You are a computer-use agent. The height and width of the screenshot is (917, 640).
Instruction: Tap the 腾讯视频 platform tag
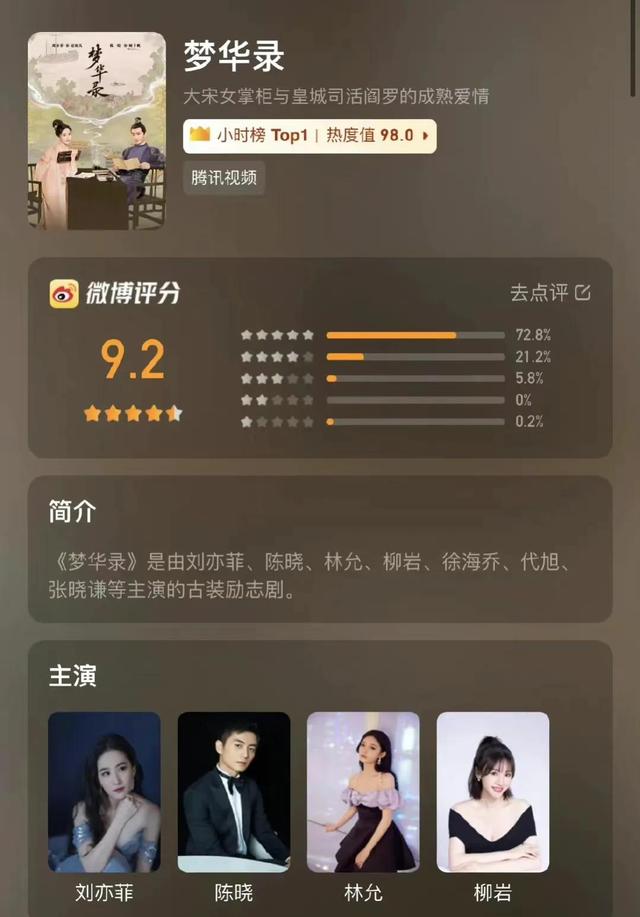tap(224, 178)
